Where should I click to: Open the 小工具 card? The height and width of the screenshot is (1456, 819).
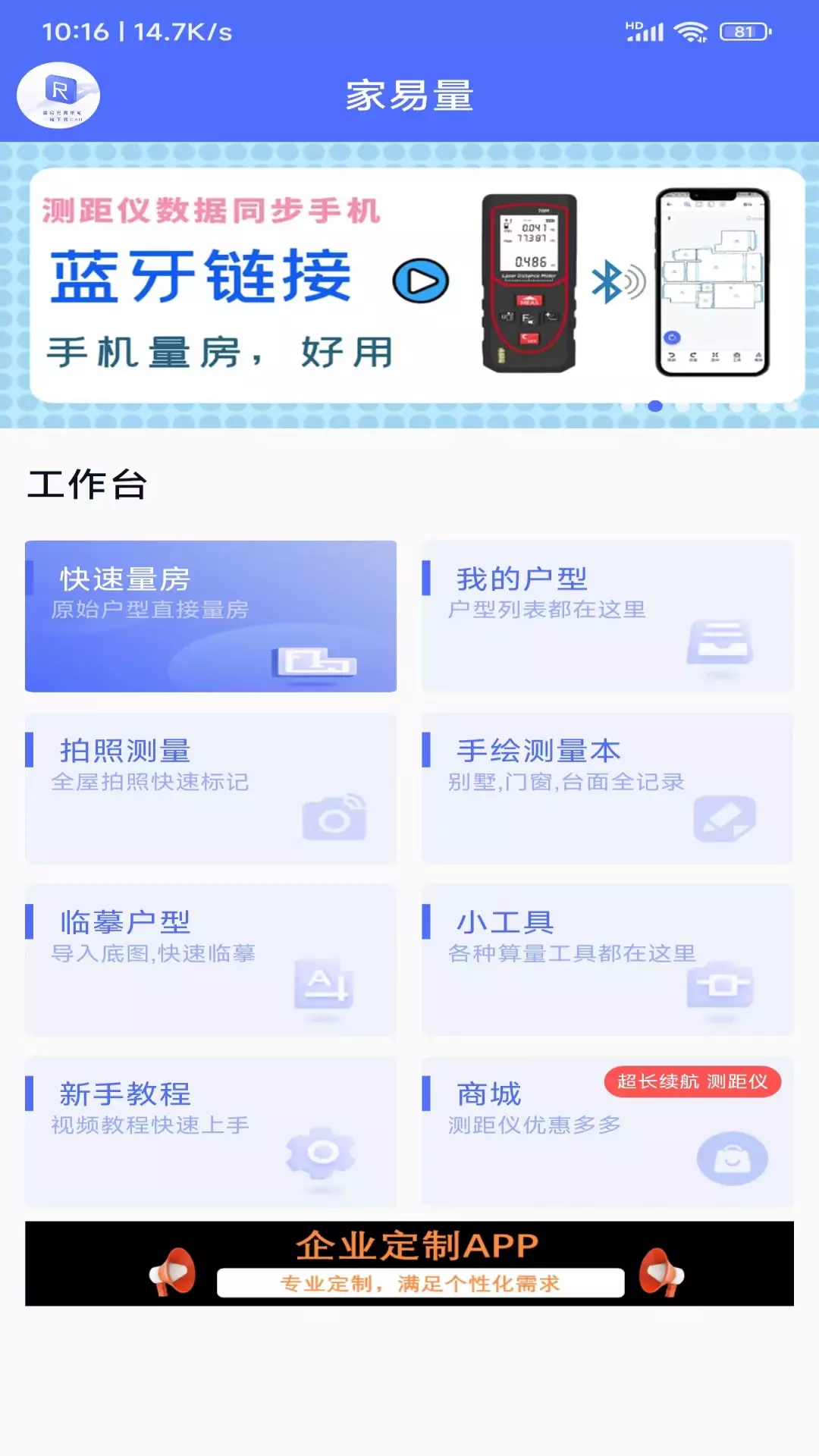pyautogui.click(x=607, y=960)
